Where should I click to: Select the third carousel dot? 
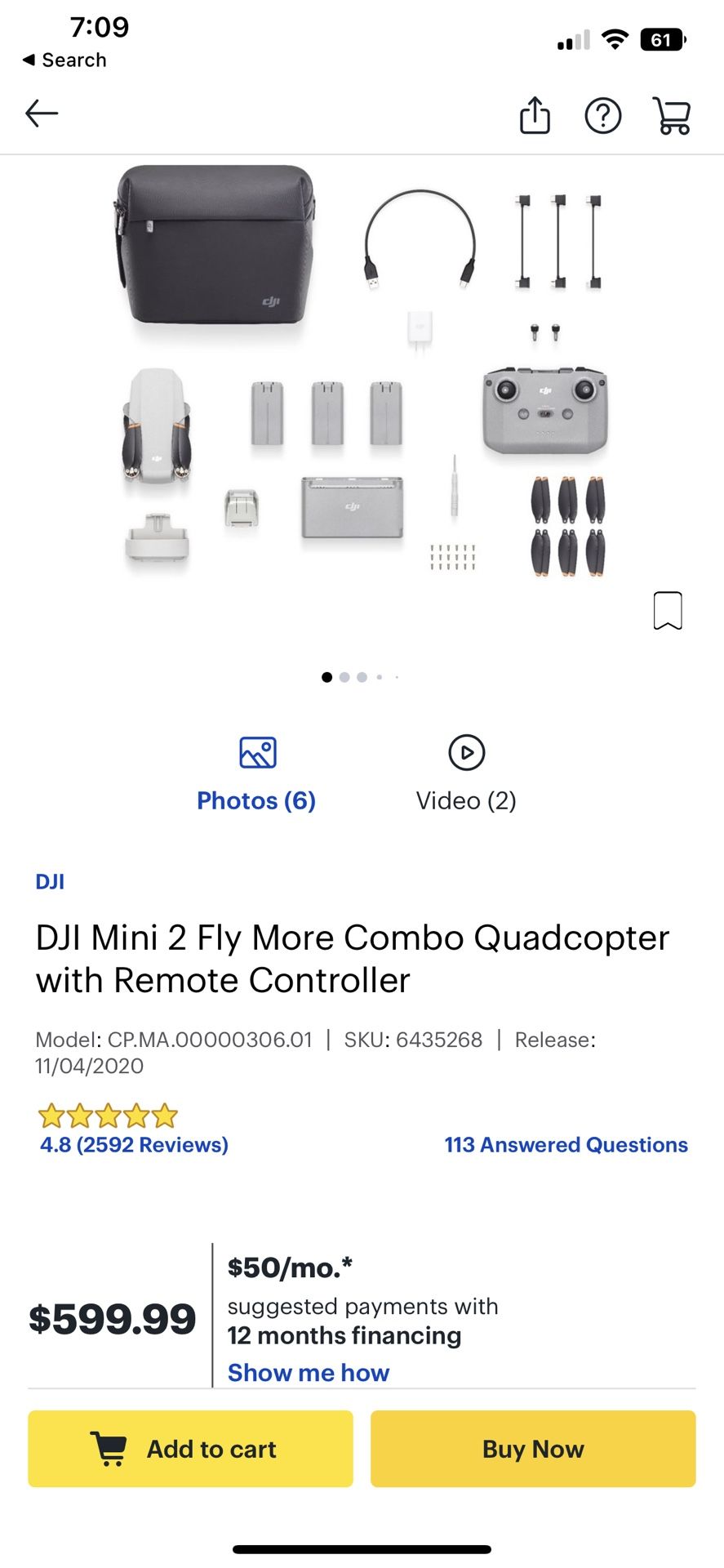coord(362,677)
